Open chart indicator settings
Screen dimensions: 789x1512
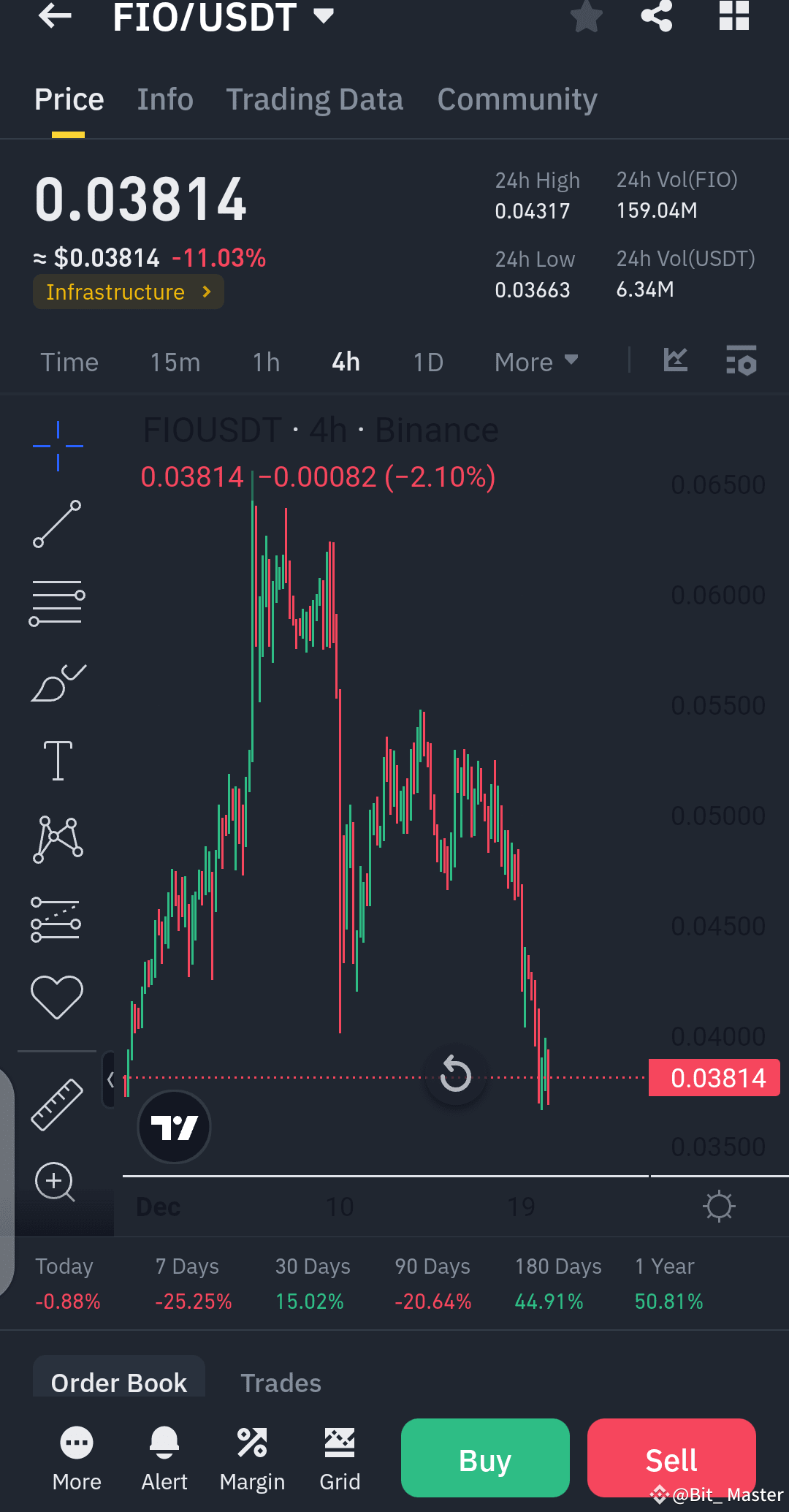coord(741,361)
